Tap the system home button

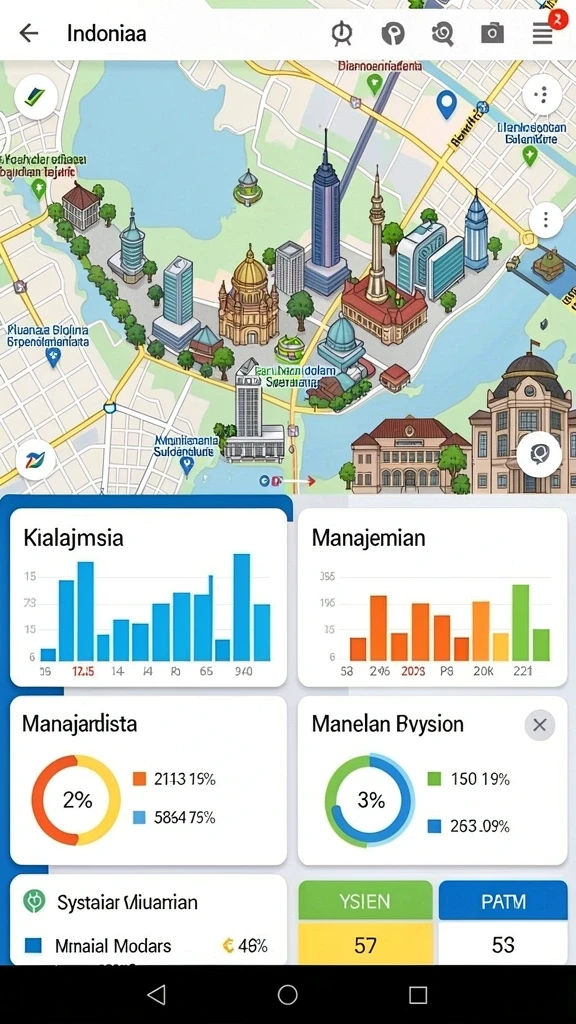(x=287, y=995)
